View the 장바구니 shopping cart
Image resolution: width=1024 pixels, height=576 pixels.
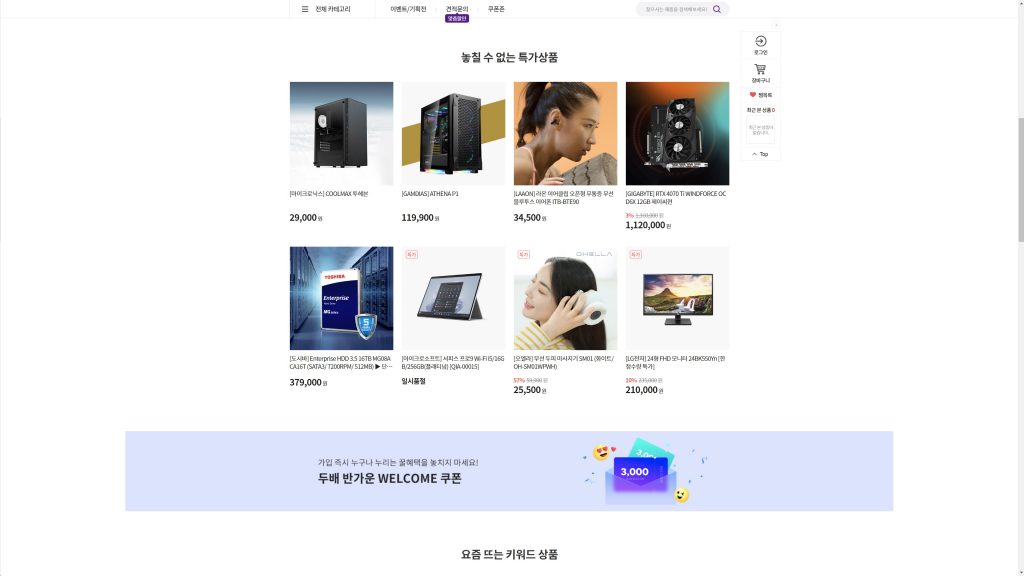(x=760, y=73)
